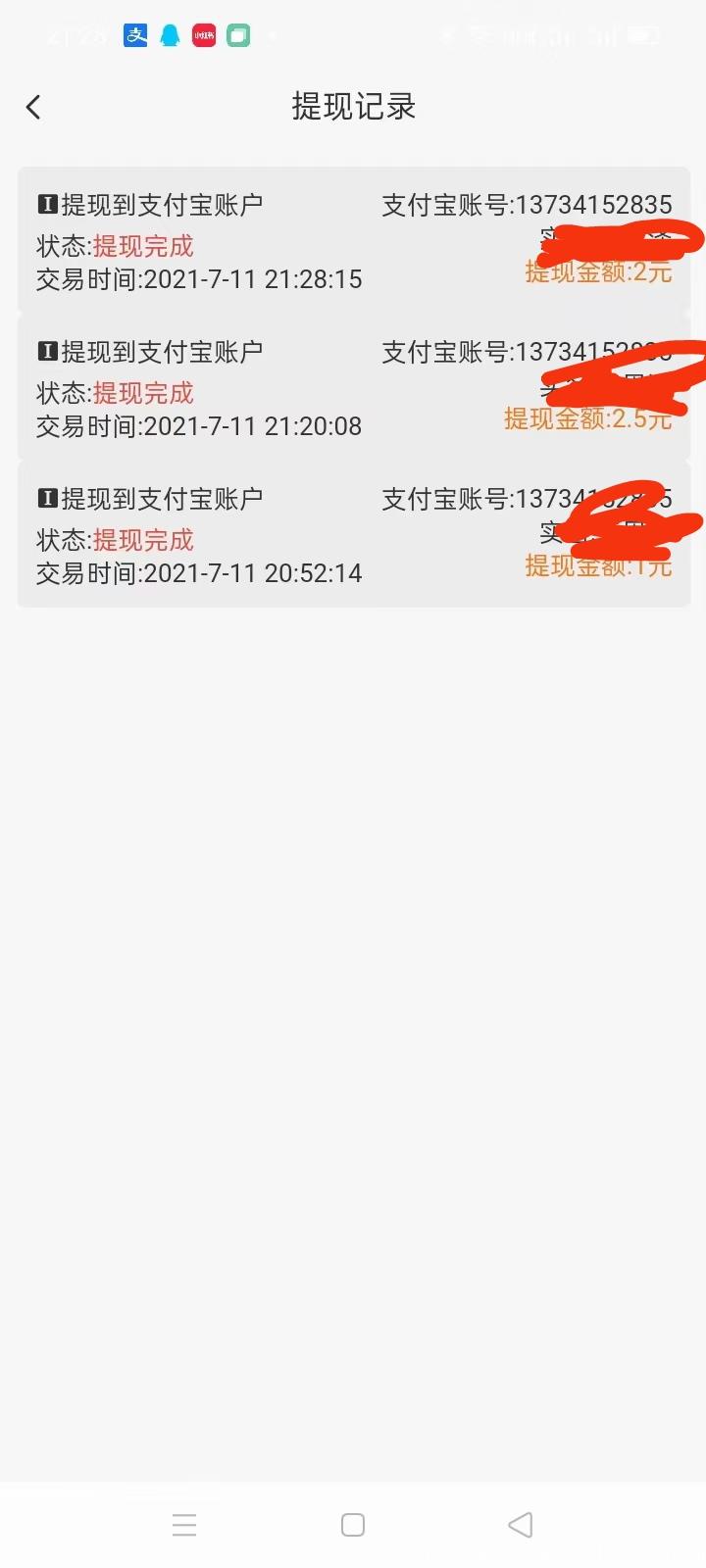This screenshot has width=706, height=1568.
Task: Tap the 提现记录 page title
Action: [352, 106]
